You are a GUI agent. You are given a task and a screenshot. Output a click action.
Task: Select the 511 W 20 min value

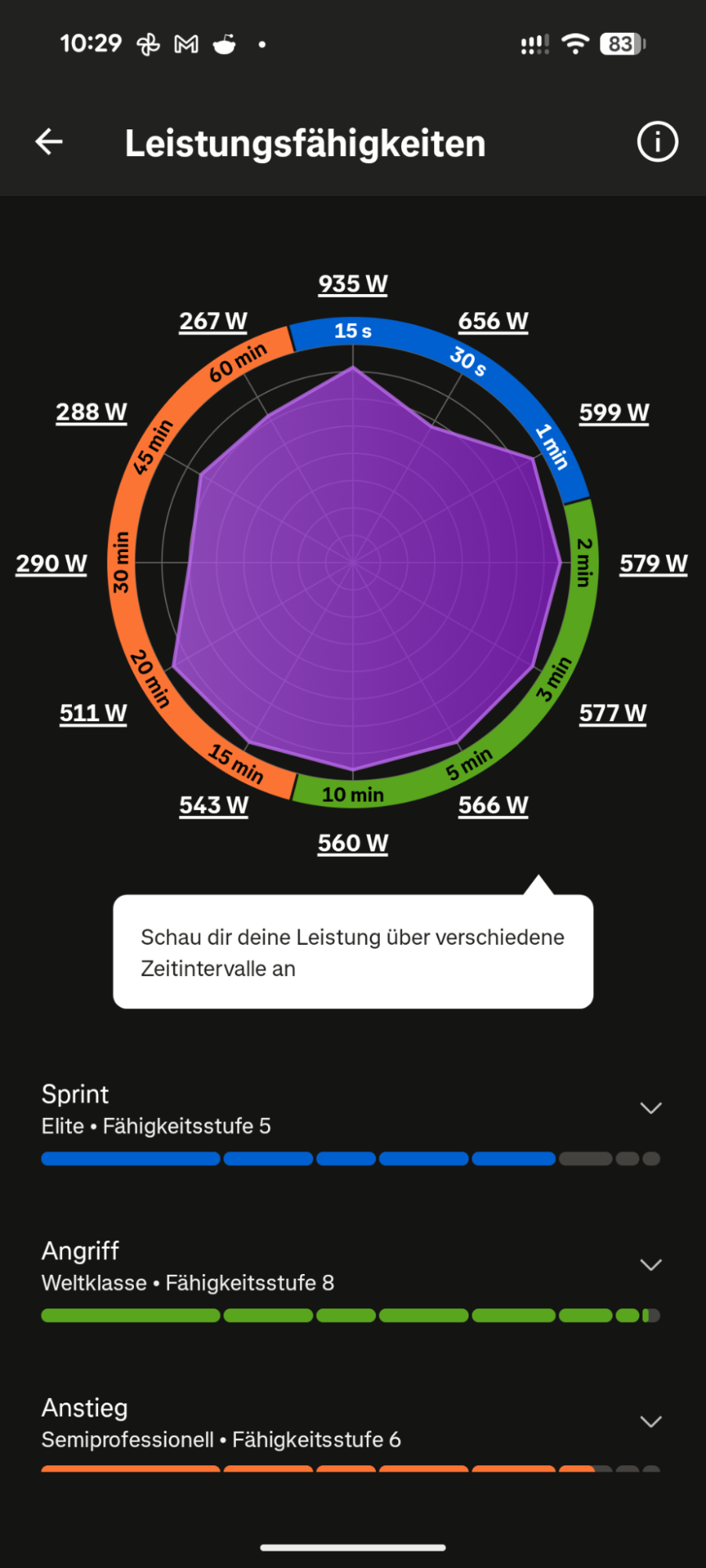93,713
